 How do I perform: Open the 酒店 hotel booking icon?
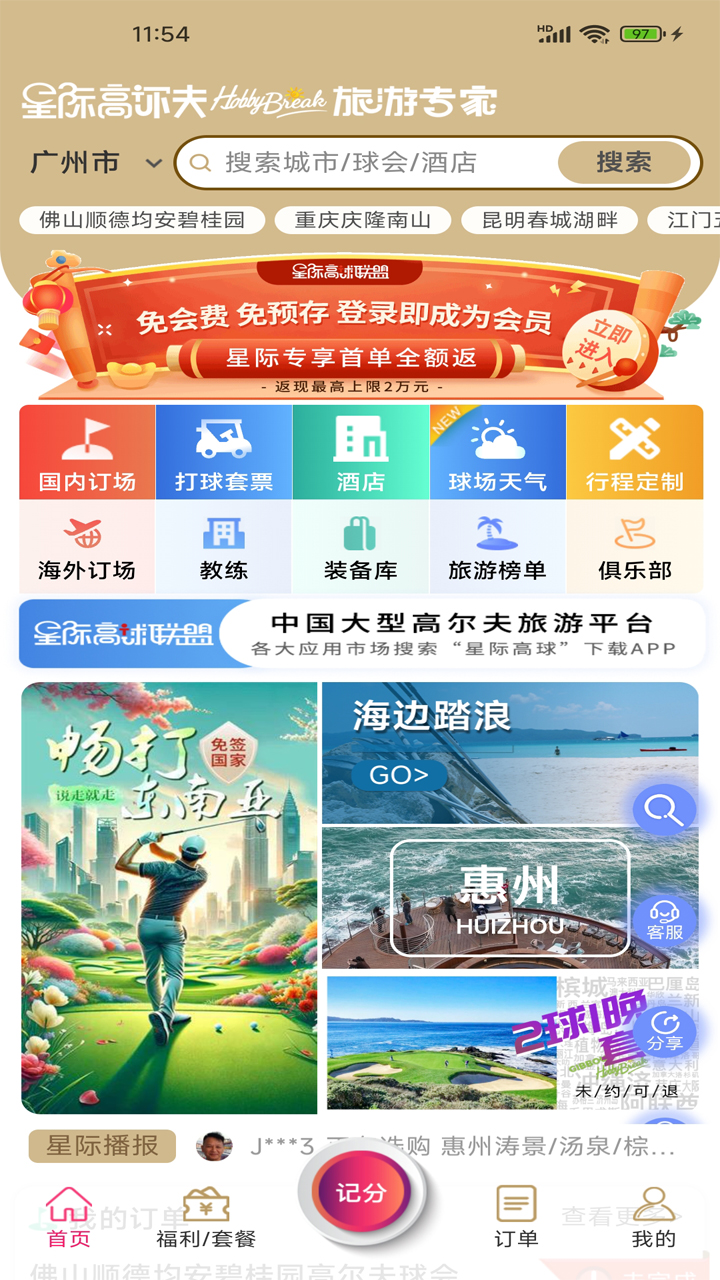(x=360, y=450)
